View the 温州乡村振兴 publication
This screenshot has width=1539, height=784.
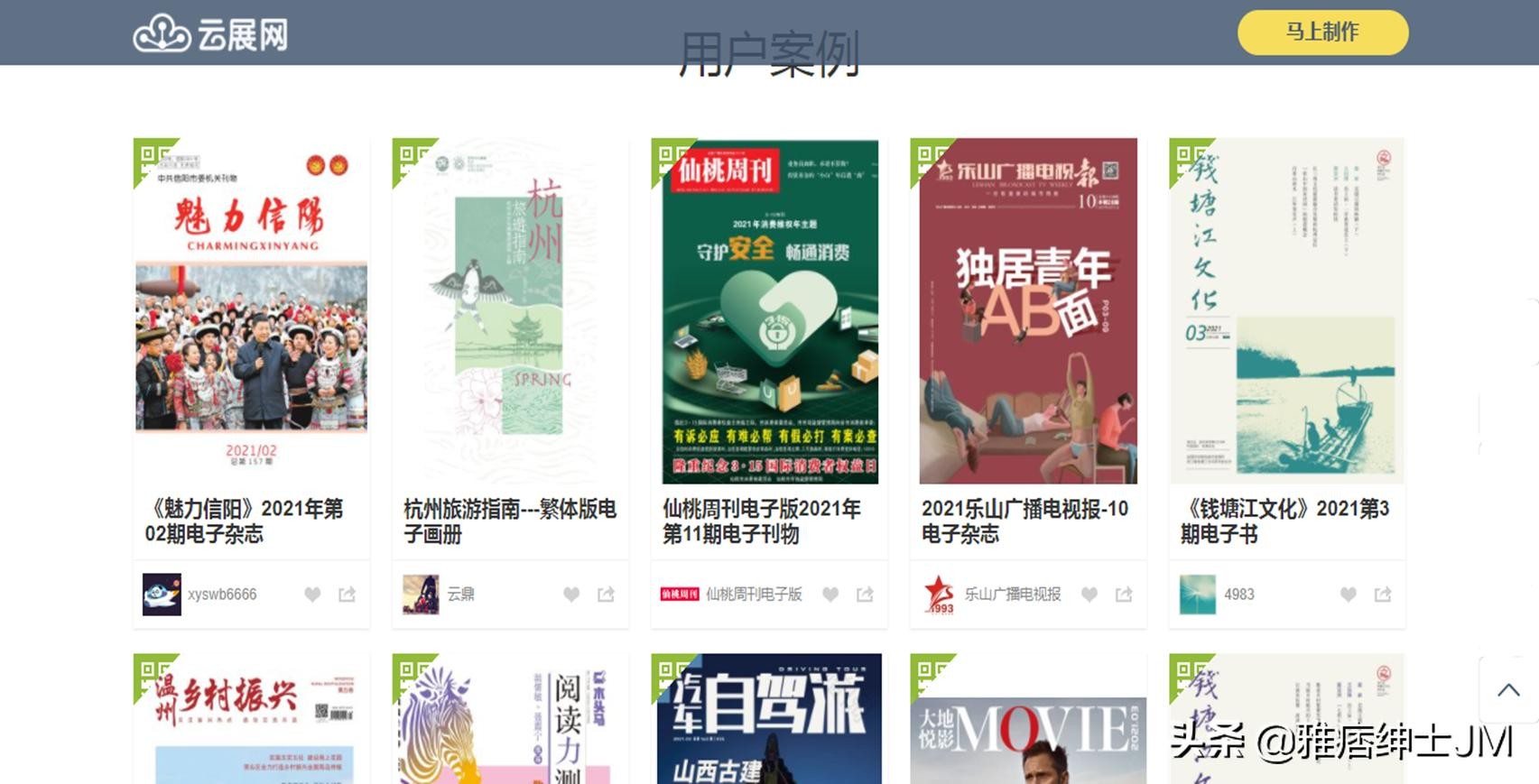point(251,722)
